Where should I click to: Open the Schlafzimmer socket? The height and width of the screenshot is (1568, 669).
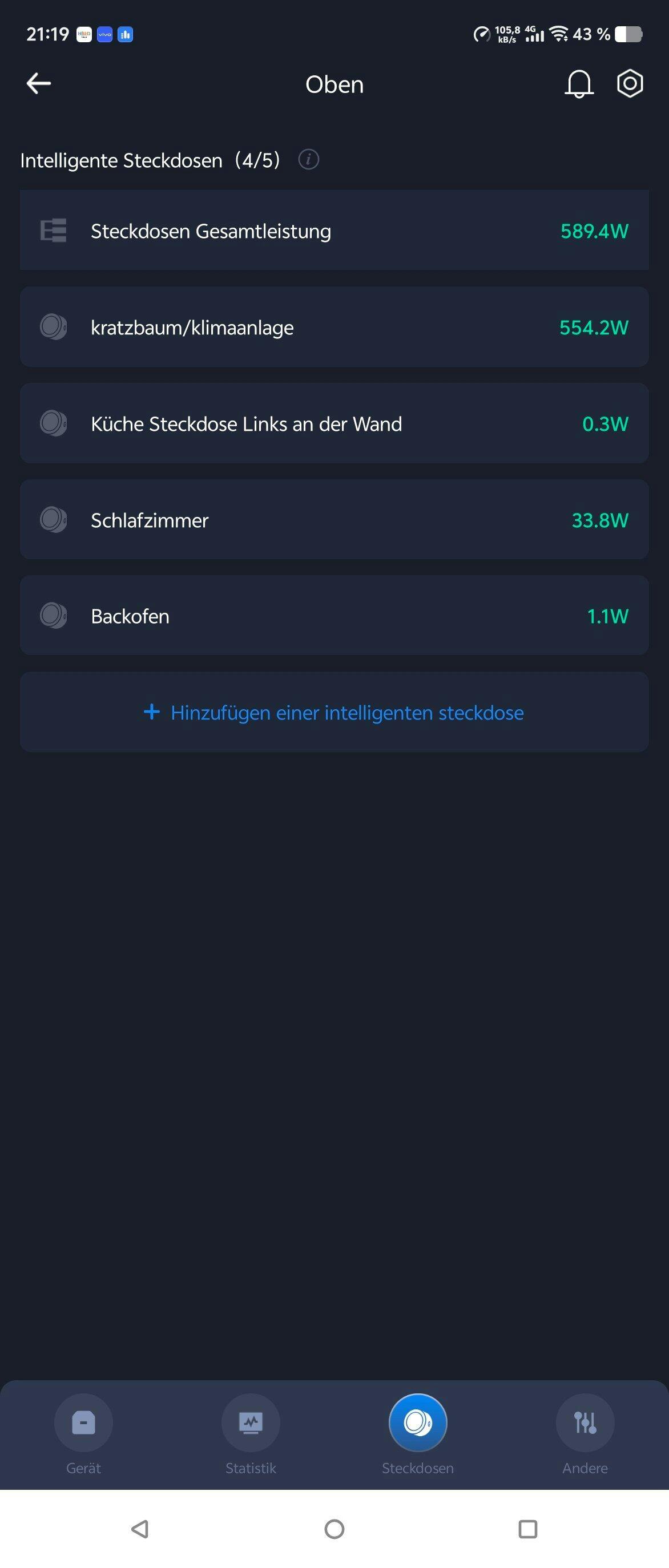point(333,519)
